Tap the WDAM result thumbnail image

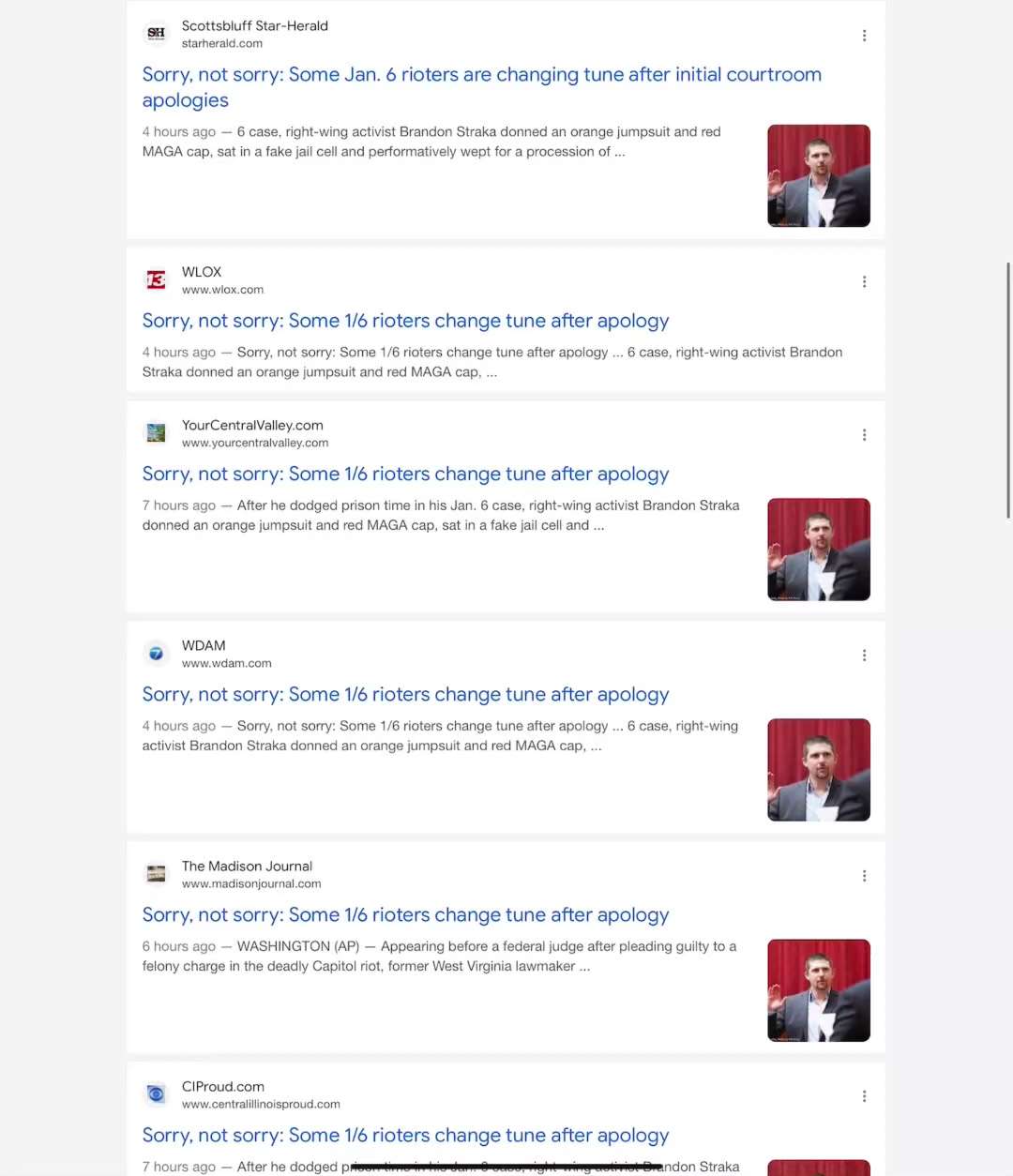(x=818, y=770)
